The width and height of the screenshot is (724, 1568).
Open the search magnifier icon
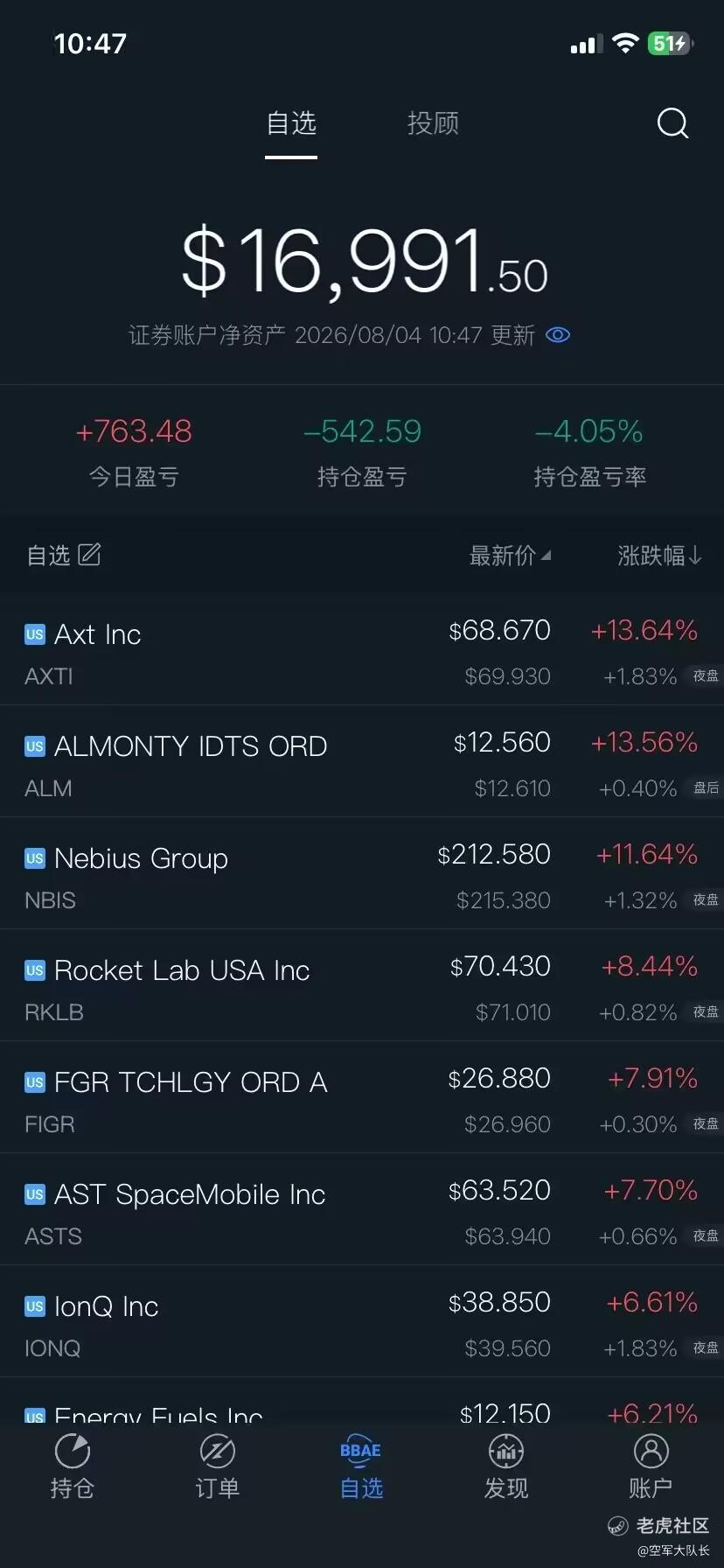coord(672,123)
